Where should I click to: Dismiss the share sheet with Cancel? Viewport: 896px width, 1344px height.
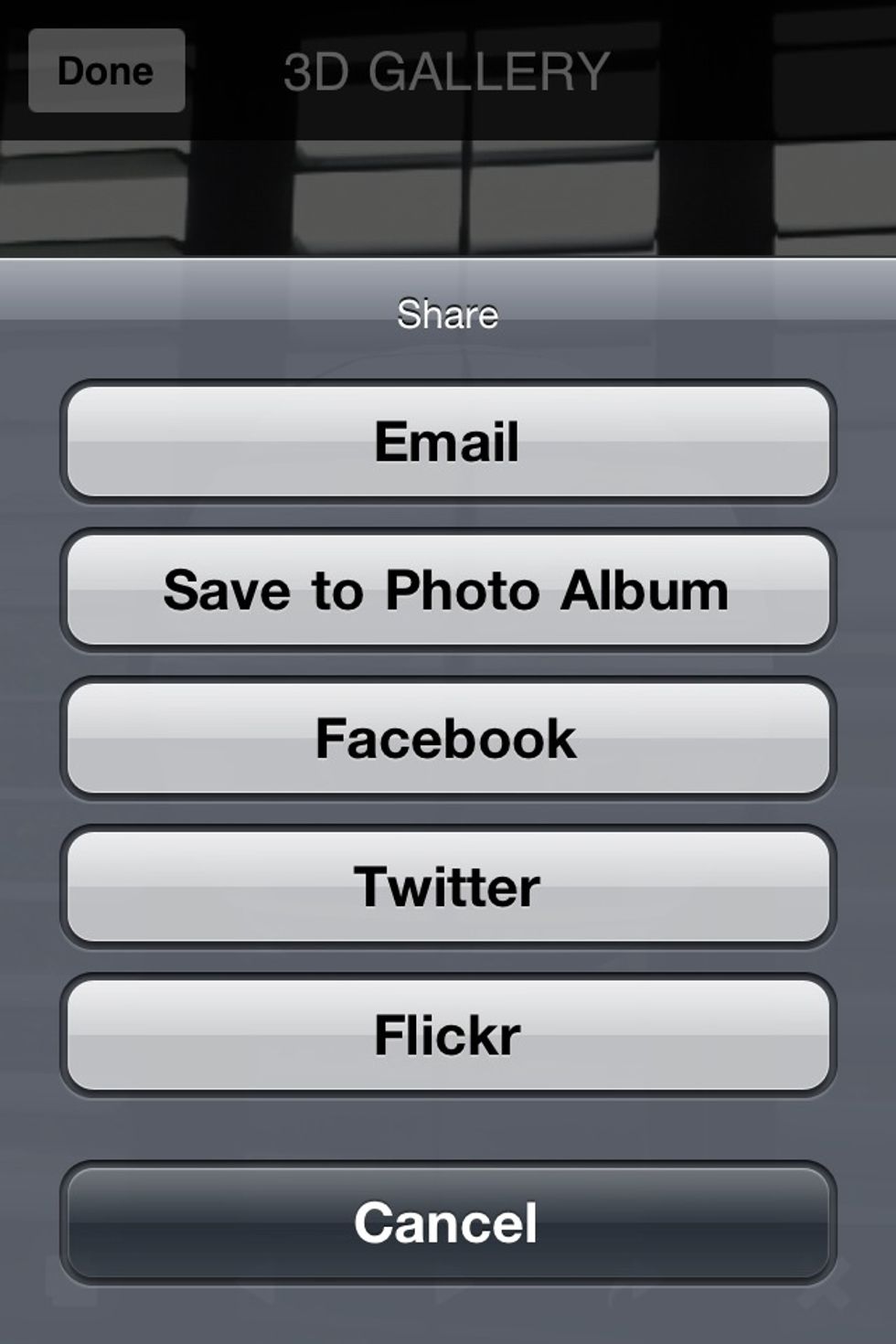[448, 1221]
